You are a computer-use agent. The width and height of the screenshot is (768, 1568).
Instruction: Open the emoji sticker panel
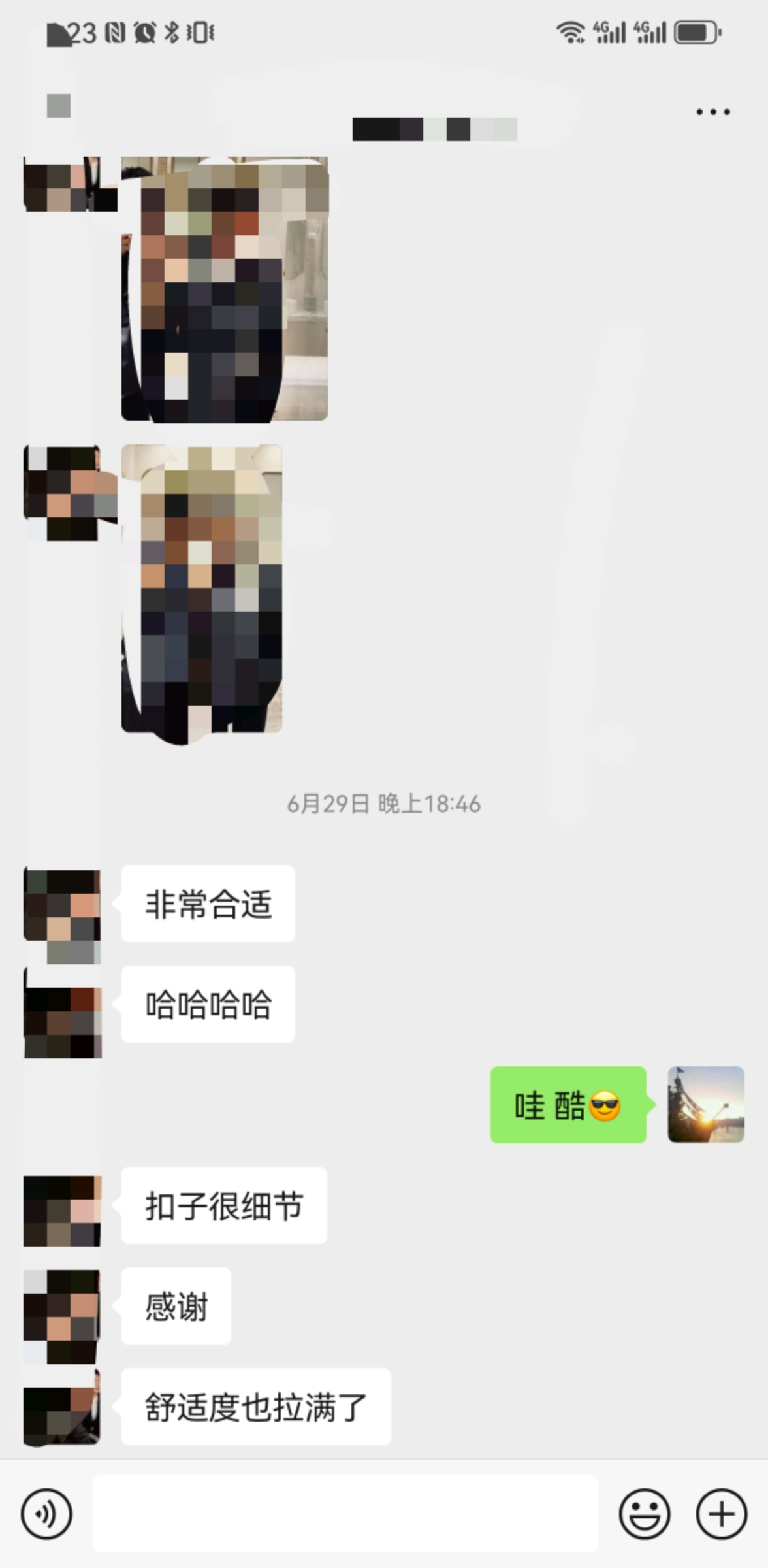644,1514
